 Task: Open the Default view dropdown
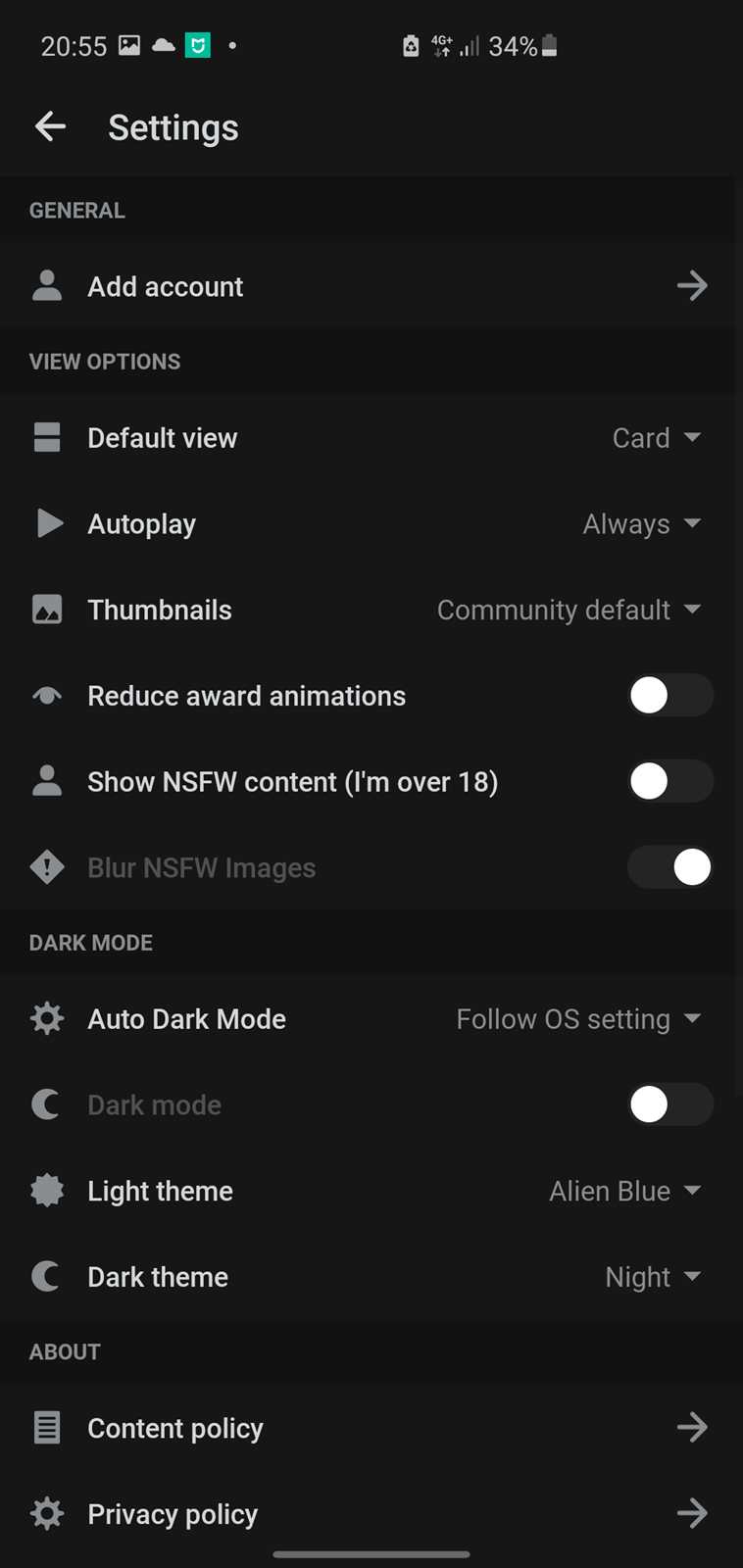656,438
